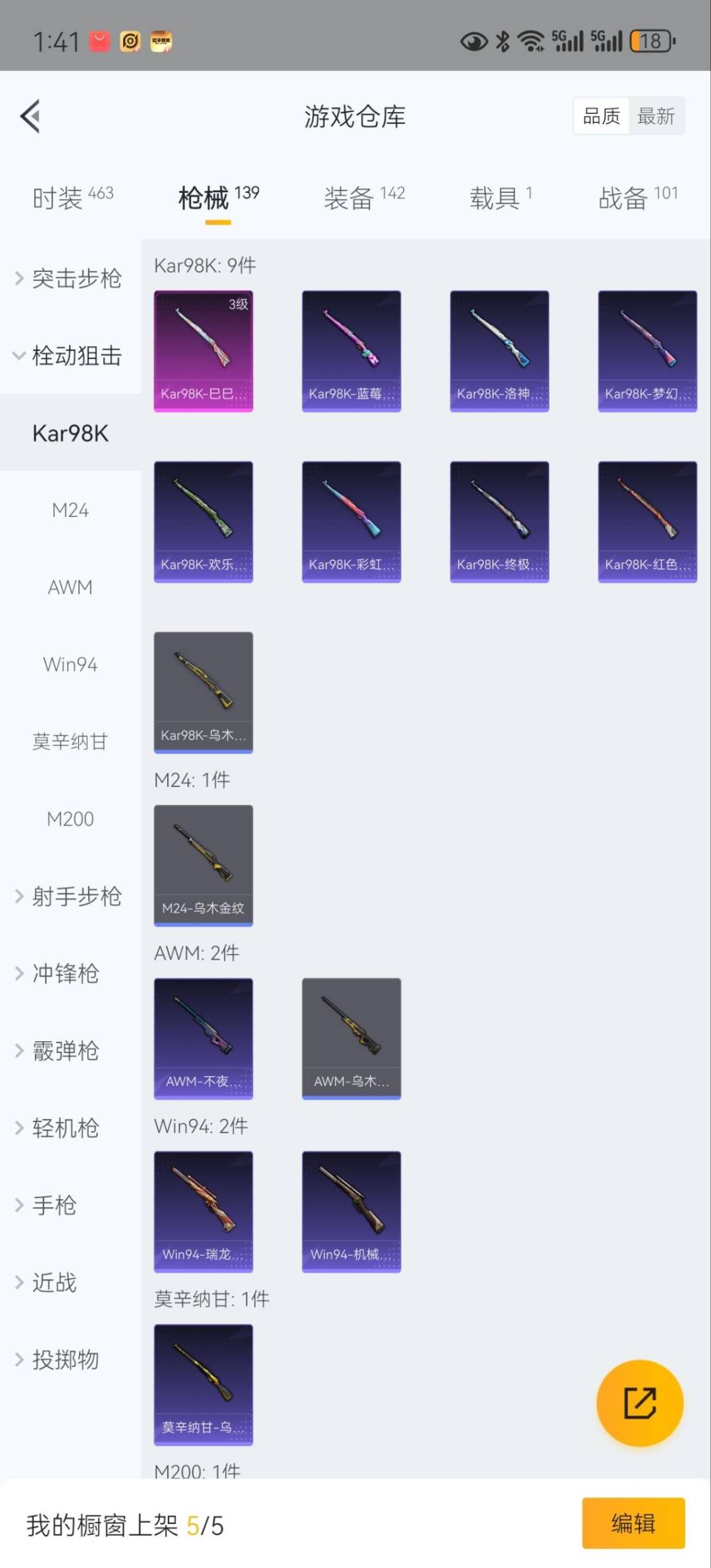Tap the orange floating share button
The width and height of the screenshot is (711, 1568).
(x=639, y=1403)
